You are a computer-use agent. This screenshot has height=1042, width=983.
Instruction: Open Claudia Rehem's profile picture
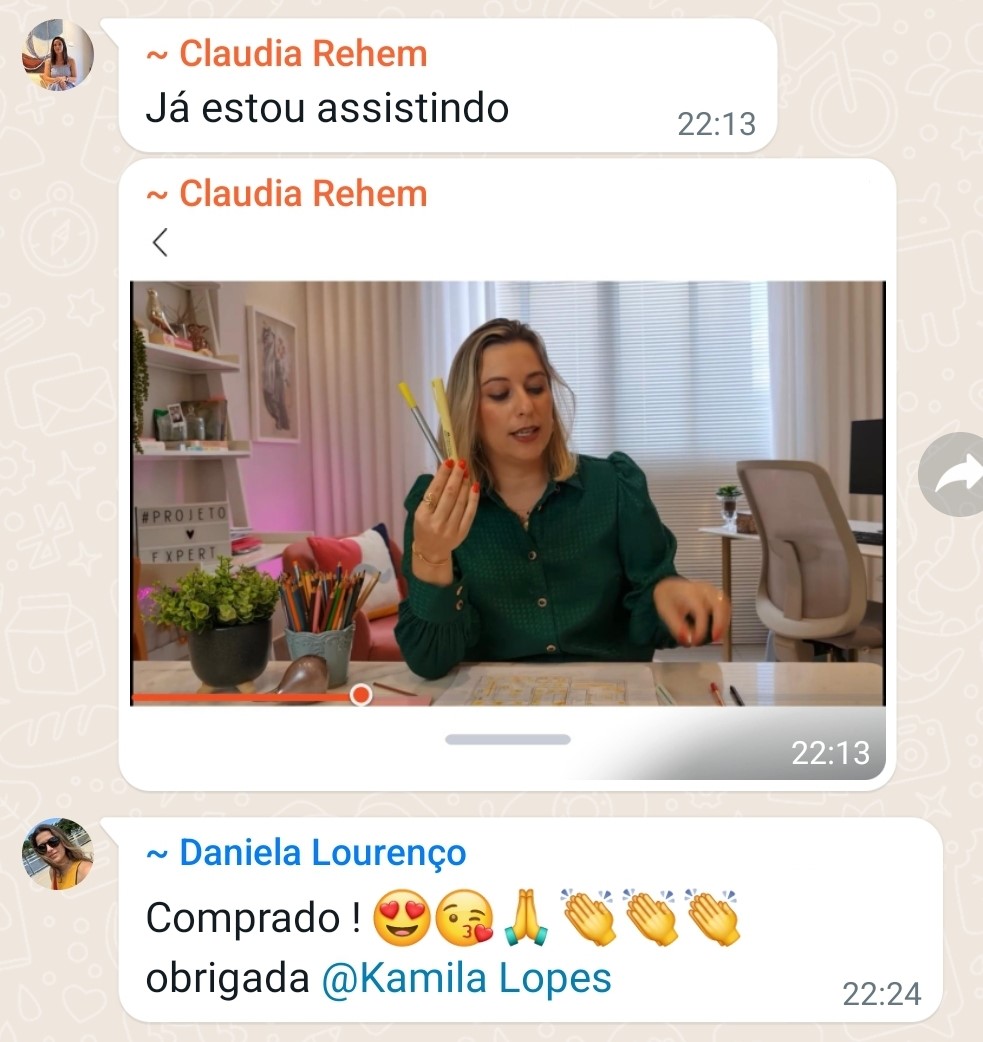pos(57,55)
